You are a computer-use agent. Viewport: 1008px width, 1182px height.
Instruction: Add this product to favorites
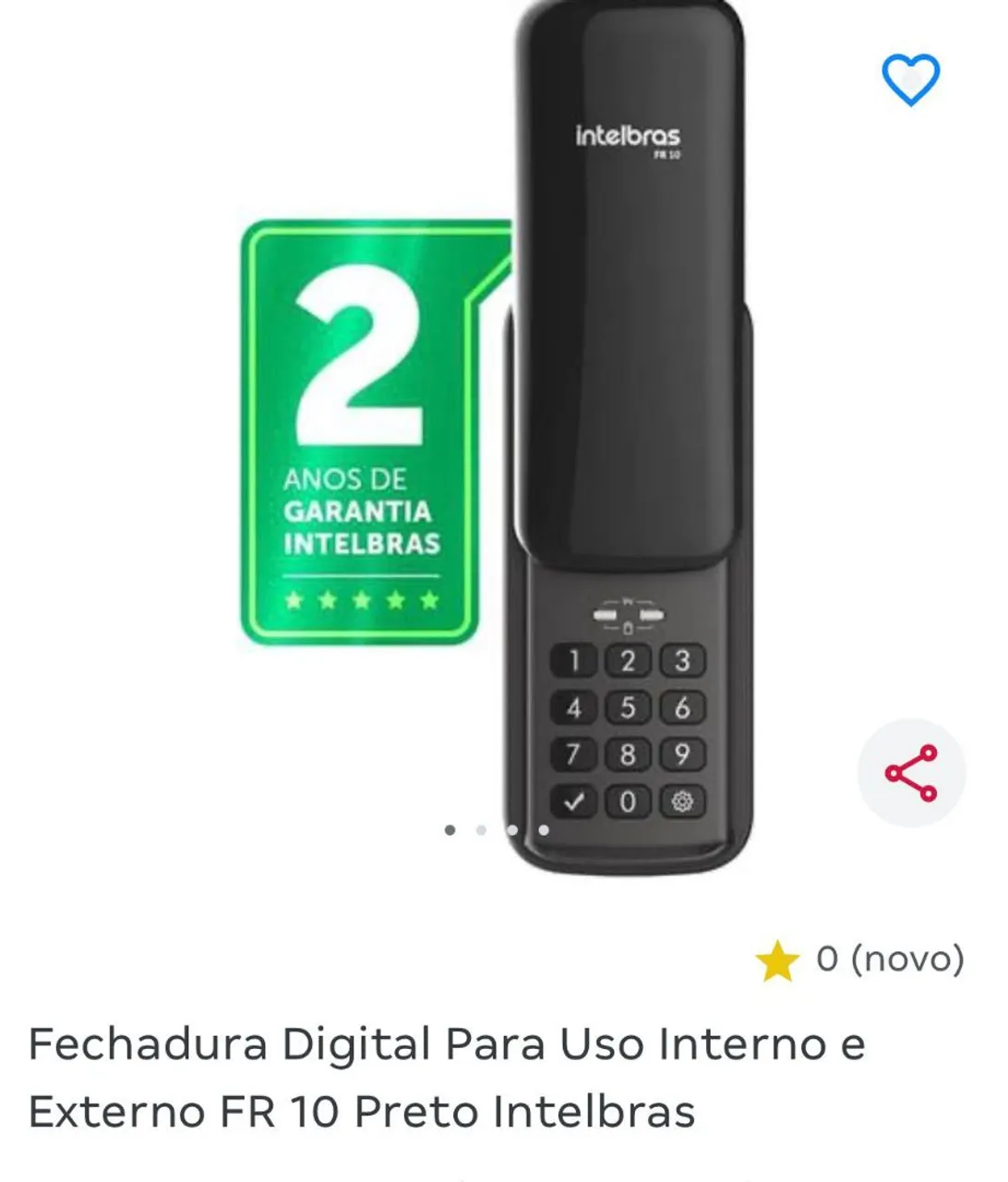[910, 79]
